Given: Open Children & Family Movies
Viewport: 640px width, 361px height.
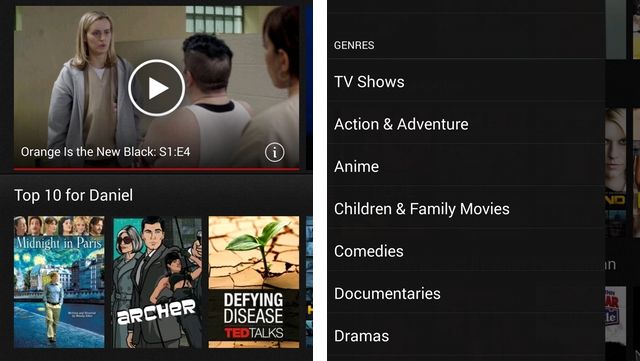Looking at the screenshot, I should click(466, 209).
